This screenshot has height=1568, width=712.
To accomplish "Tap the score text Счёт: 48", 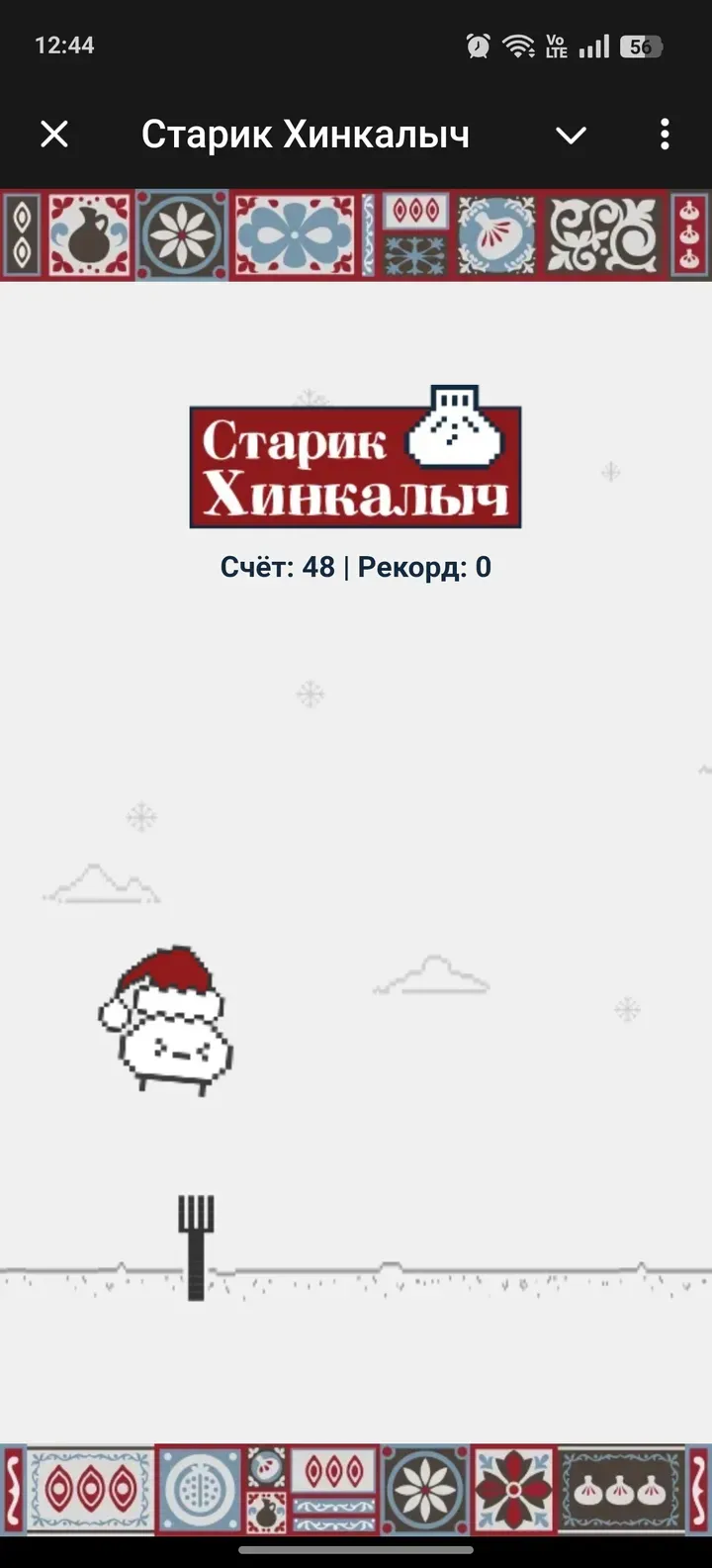I will click(x=277, y=567).
